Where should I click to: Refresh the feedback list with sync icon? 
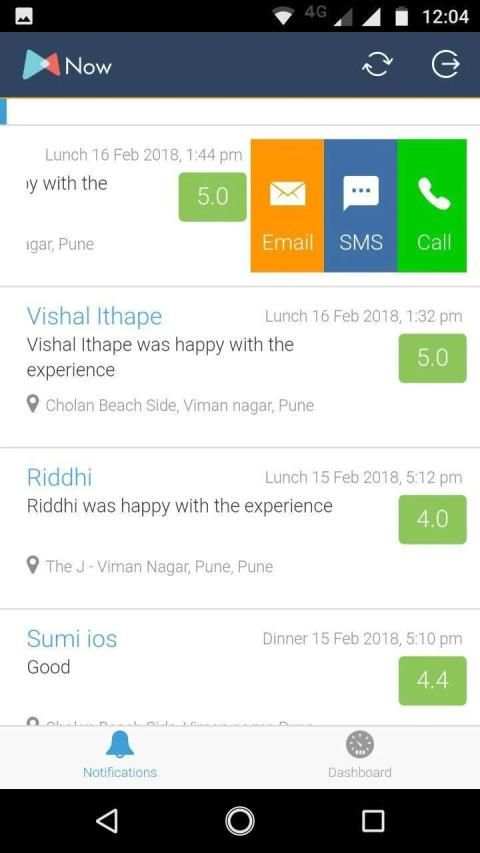pos(377,65)
